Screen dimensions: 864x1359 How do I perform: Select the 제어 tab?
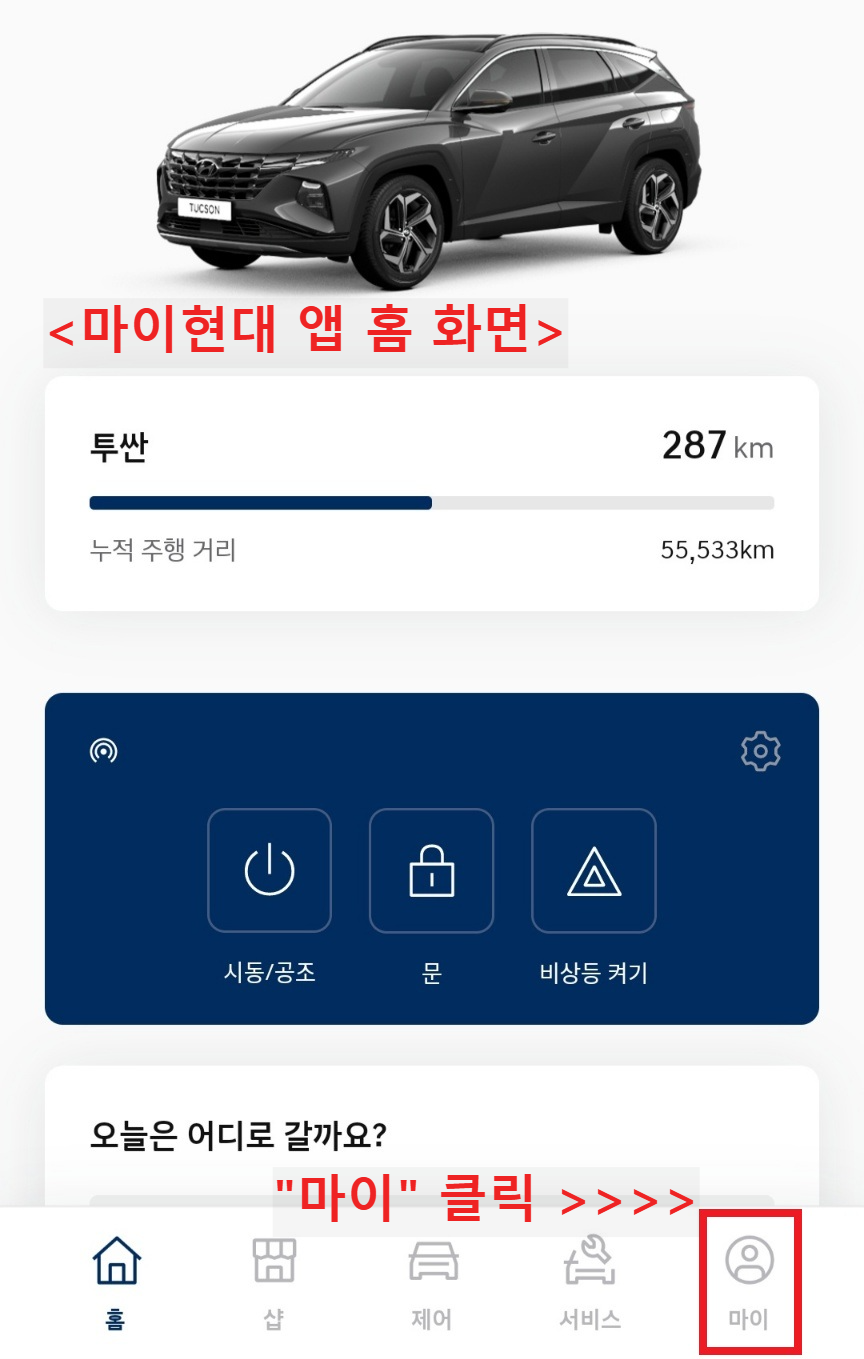[431, 1285]
